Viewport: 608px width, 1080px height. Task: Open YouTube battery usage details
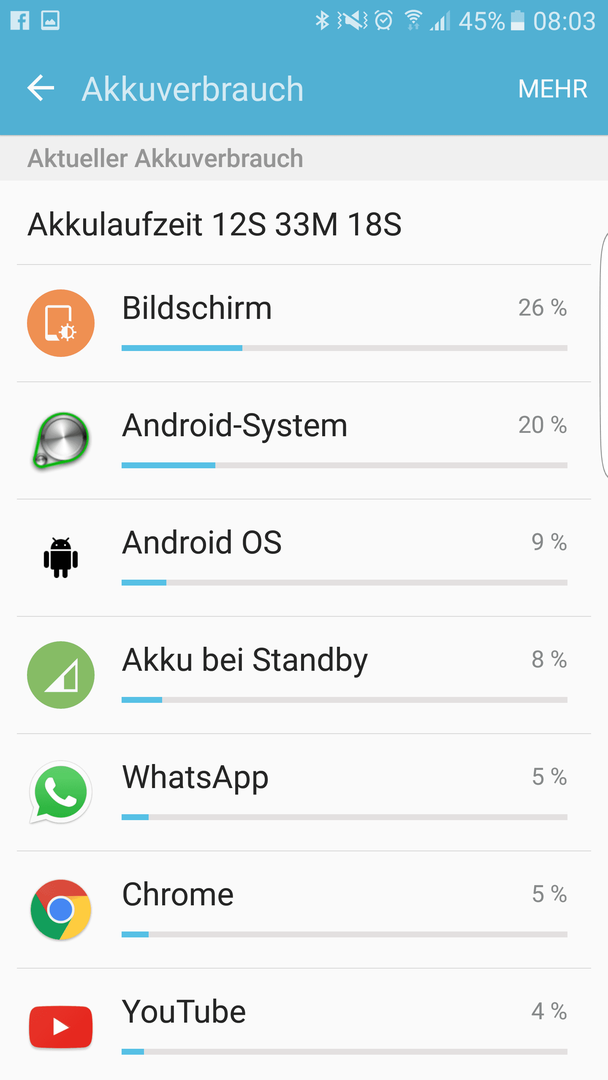coord(304,1024)
